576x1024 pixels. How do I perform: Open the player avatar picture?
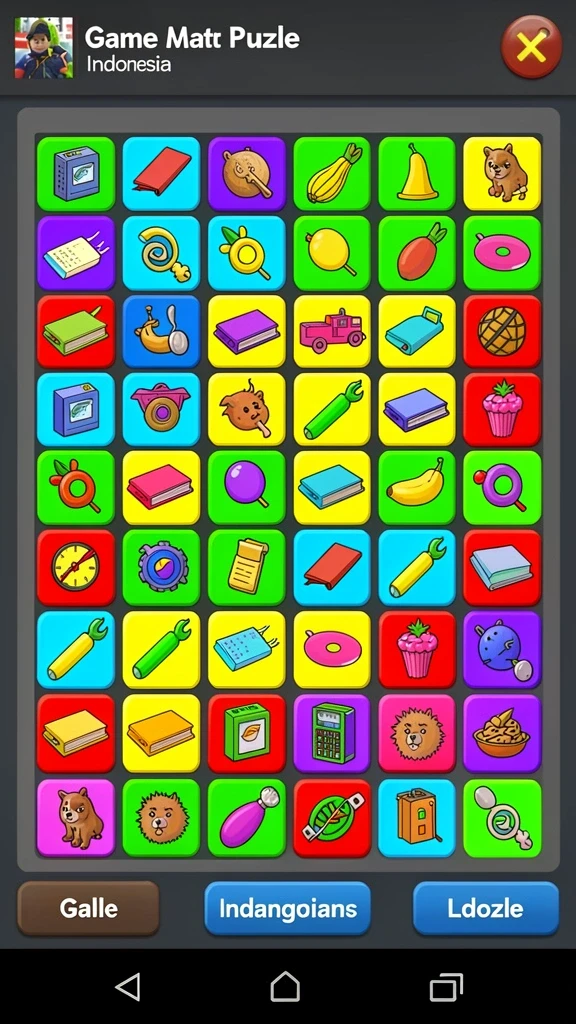pos(44,48)
